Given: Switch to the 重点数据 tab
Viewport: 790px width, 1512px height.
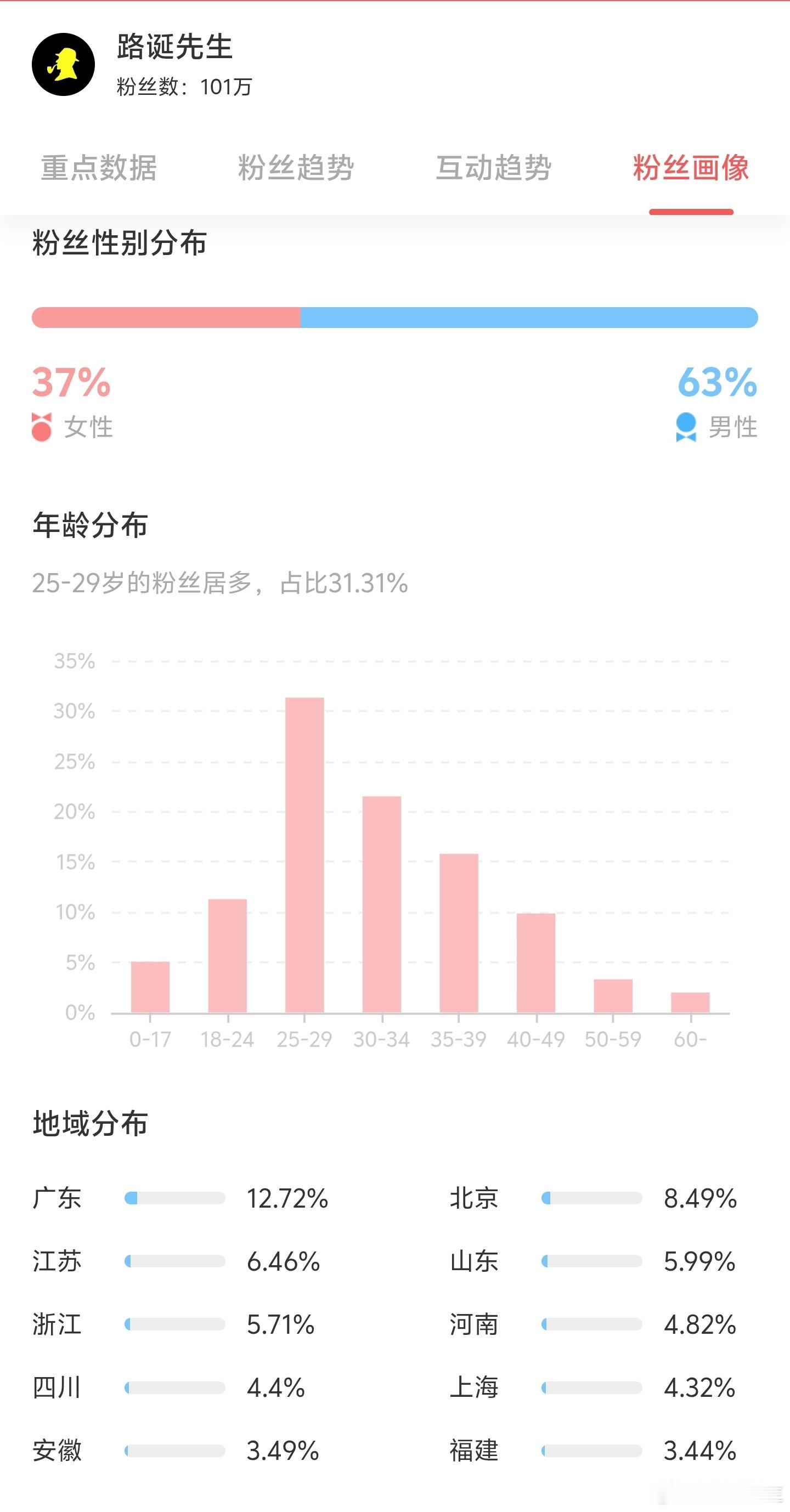Looking at the screenshot, I should pos(100,168).
